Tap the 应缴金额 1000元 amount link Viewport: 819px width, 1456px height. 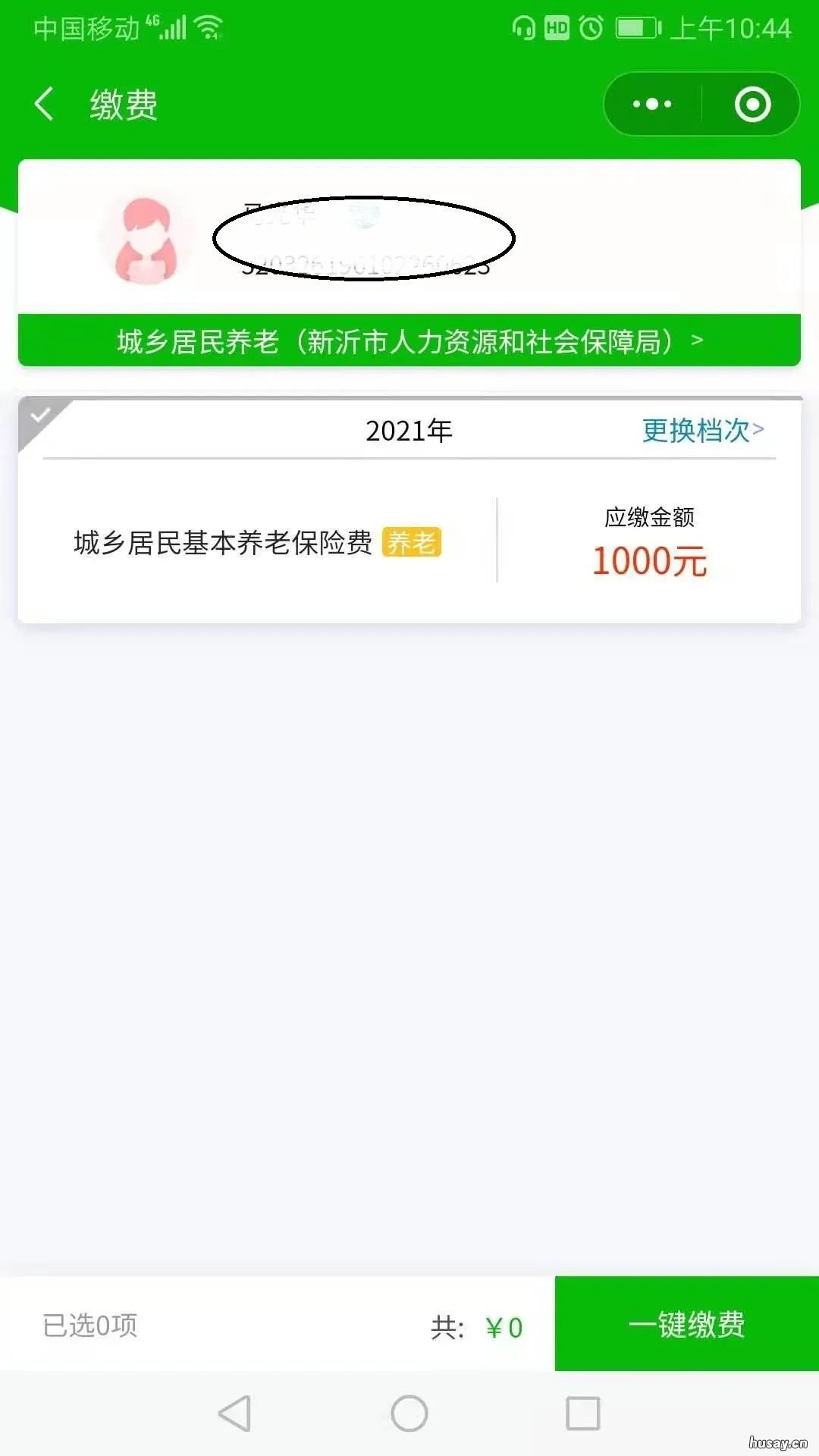(651, 561)
